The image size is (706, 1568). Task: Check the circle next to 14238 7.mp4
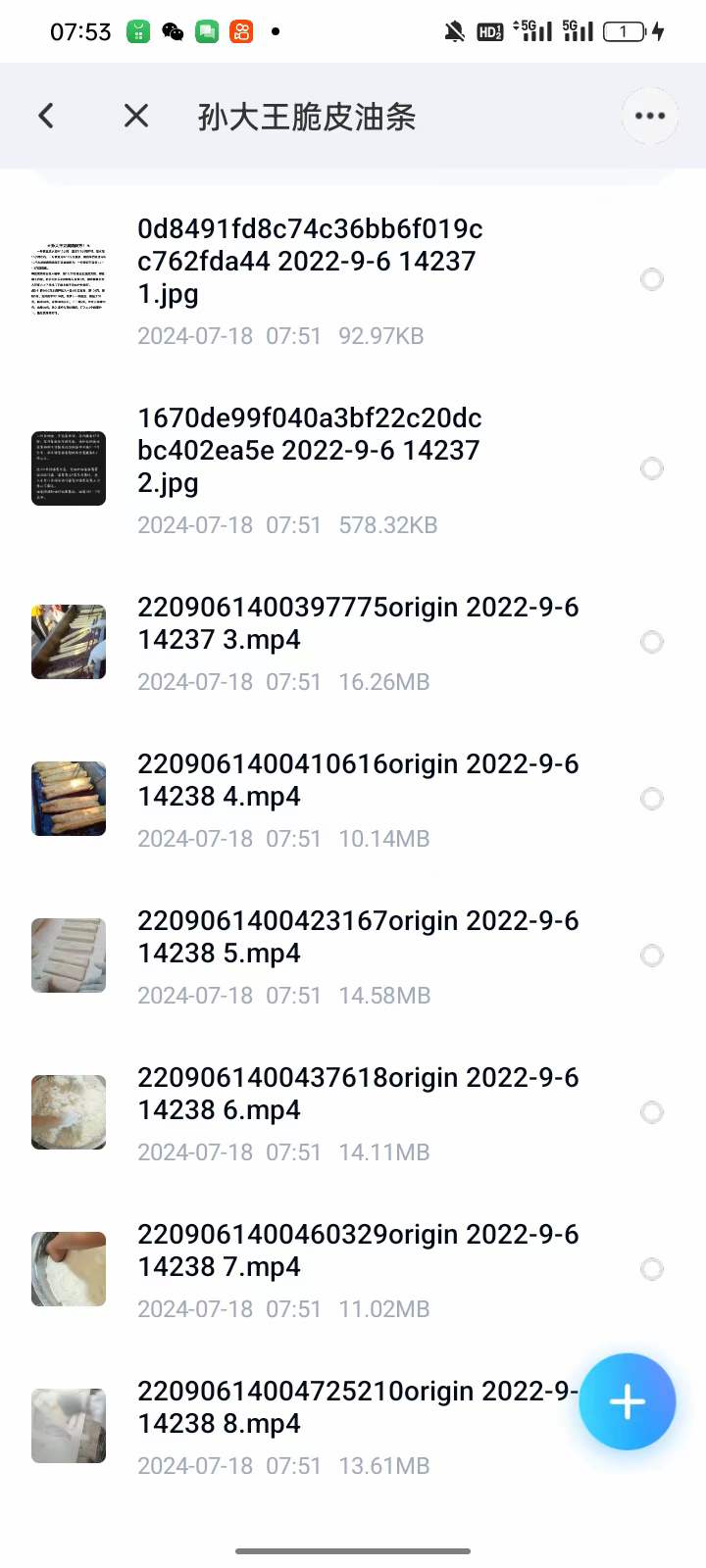point(652,1269)
